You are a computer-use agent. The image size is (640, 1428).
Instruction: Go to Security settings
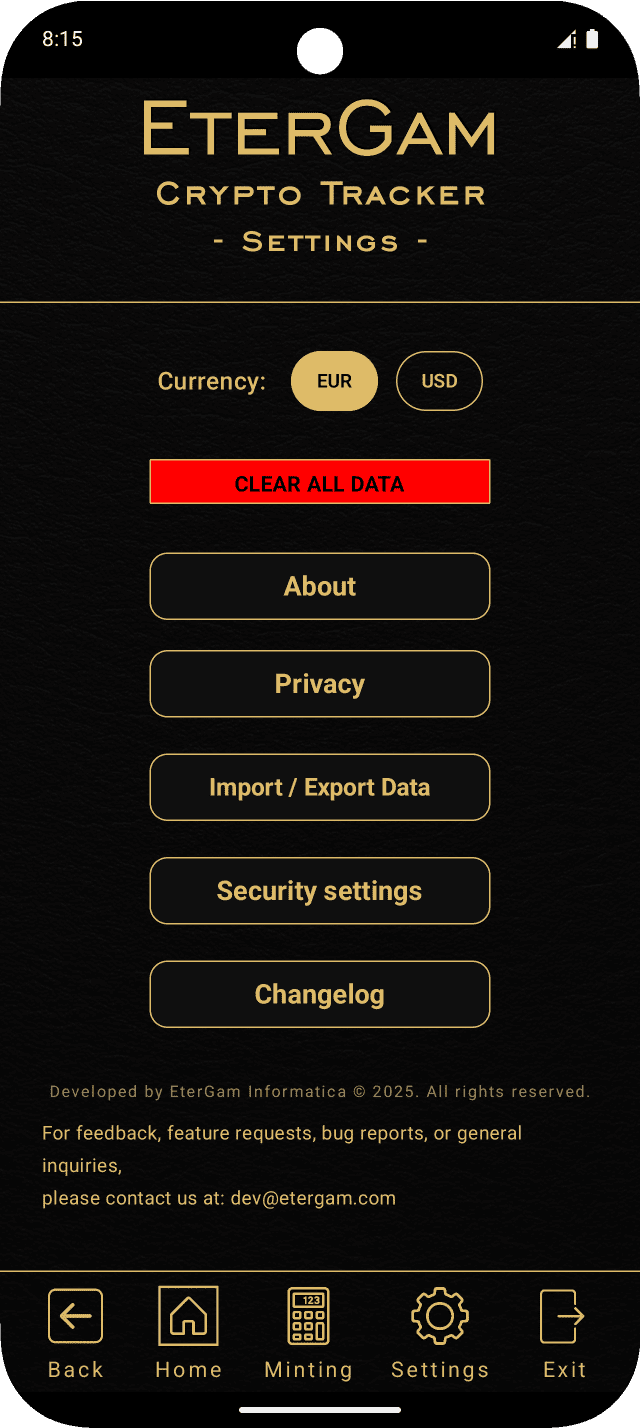(319, 890)
